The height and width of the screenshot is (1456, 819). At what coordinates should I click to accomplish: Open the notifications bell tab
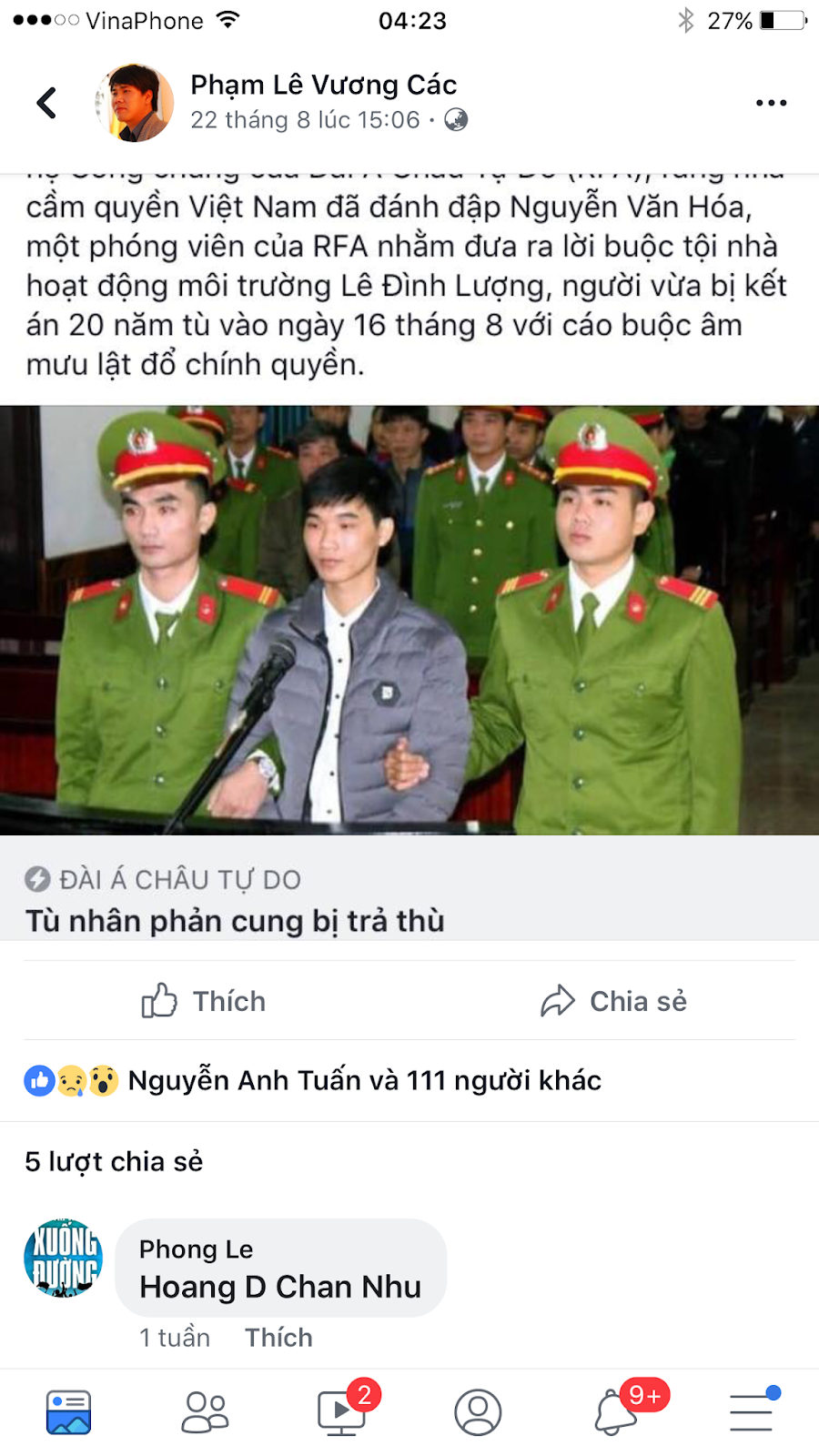pyautogui.click(x=616, y=1412)
